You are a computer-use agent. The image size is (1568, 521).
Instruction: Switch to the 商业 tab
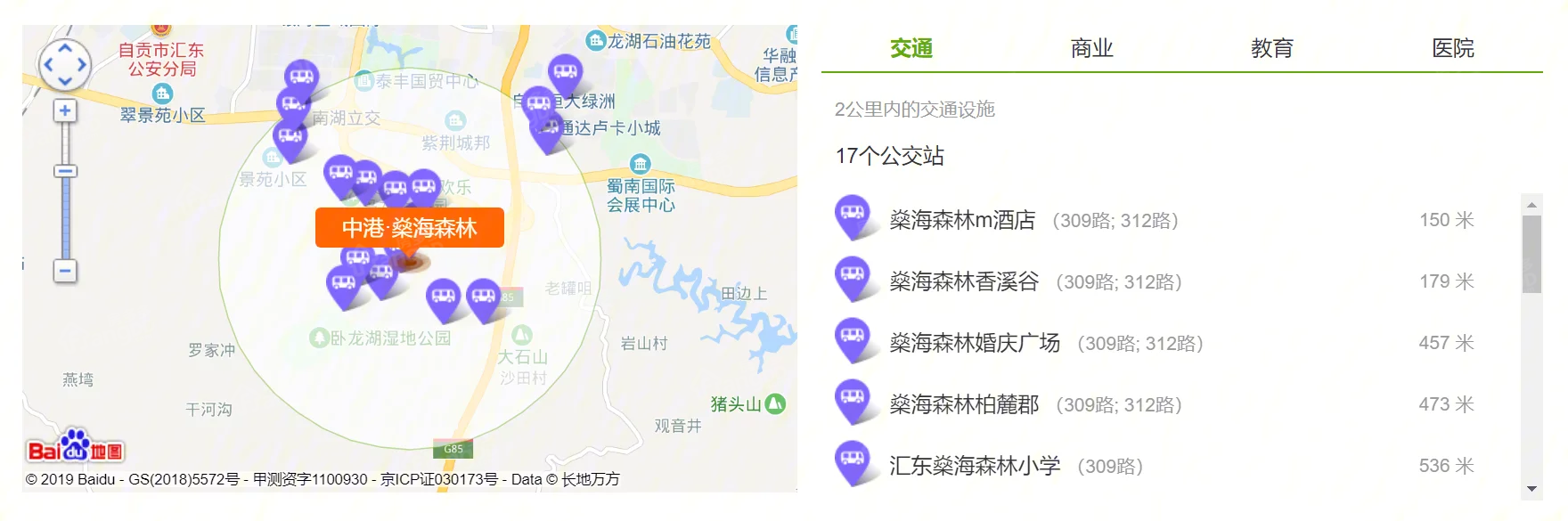(x=1091, y=48)
